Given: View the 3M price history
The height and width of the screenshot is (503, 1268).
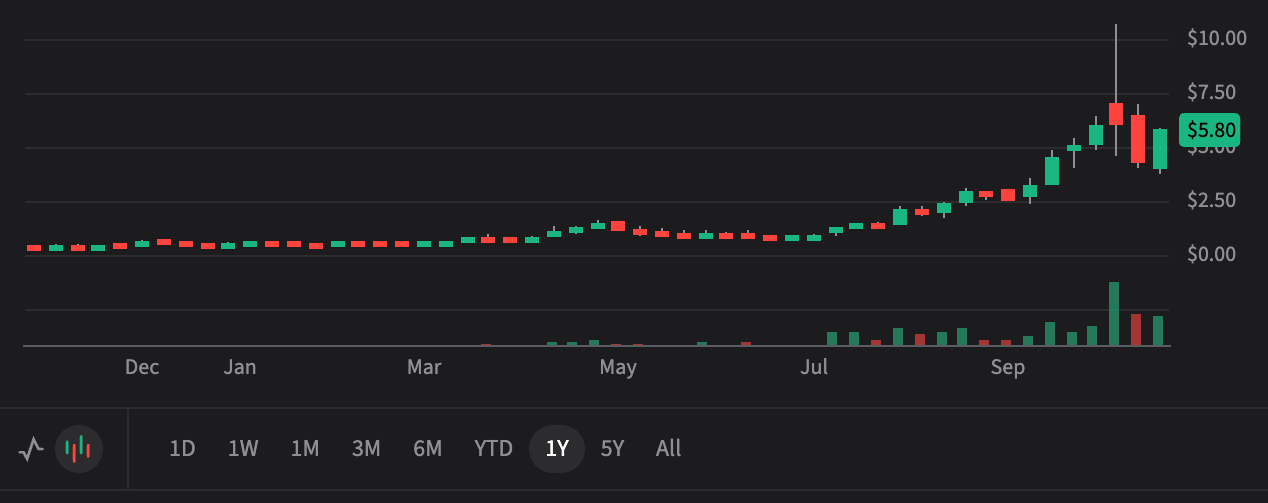Looking at the screenshot, I should click(x=366, y=449).
